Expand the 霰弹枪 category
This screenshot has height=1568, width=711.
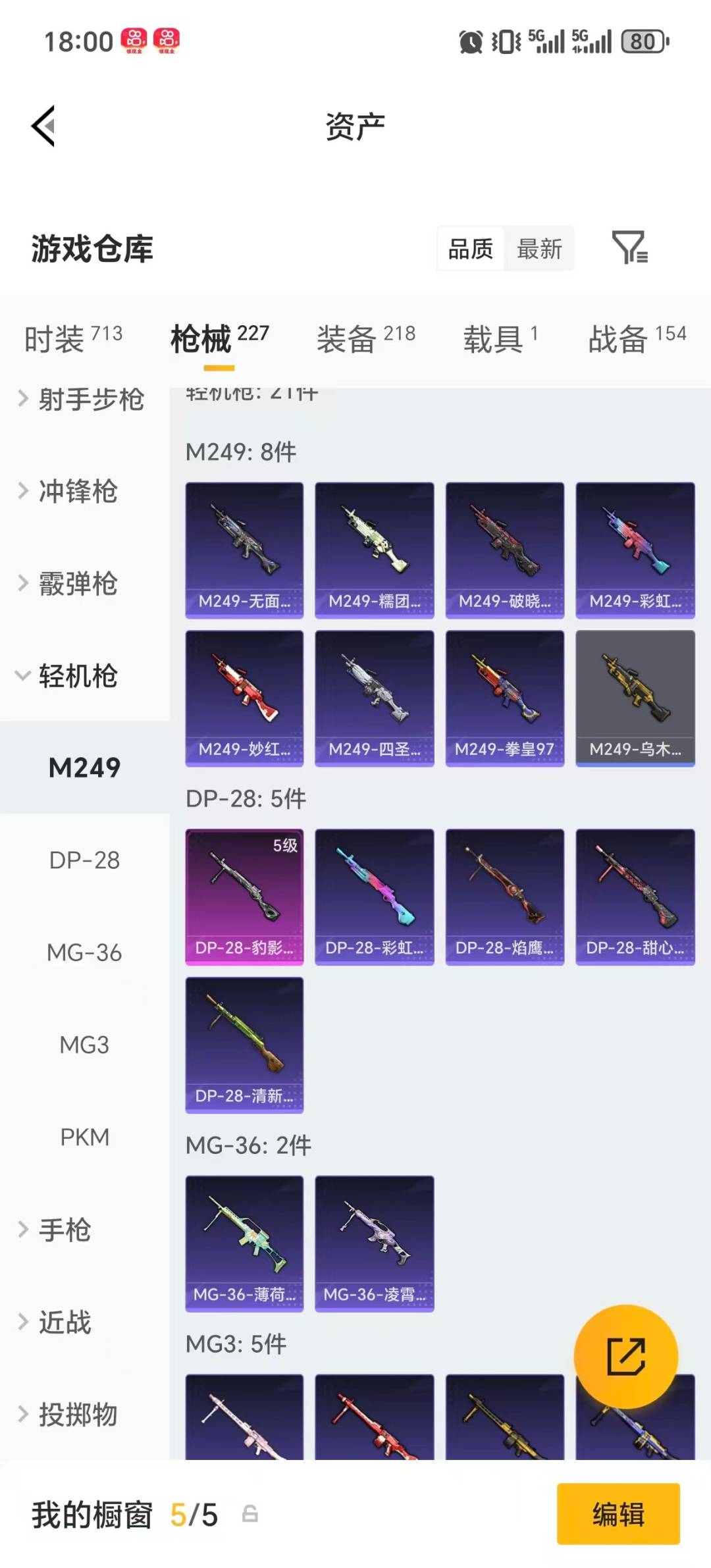coord(78,583)
